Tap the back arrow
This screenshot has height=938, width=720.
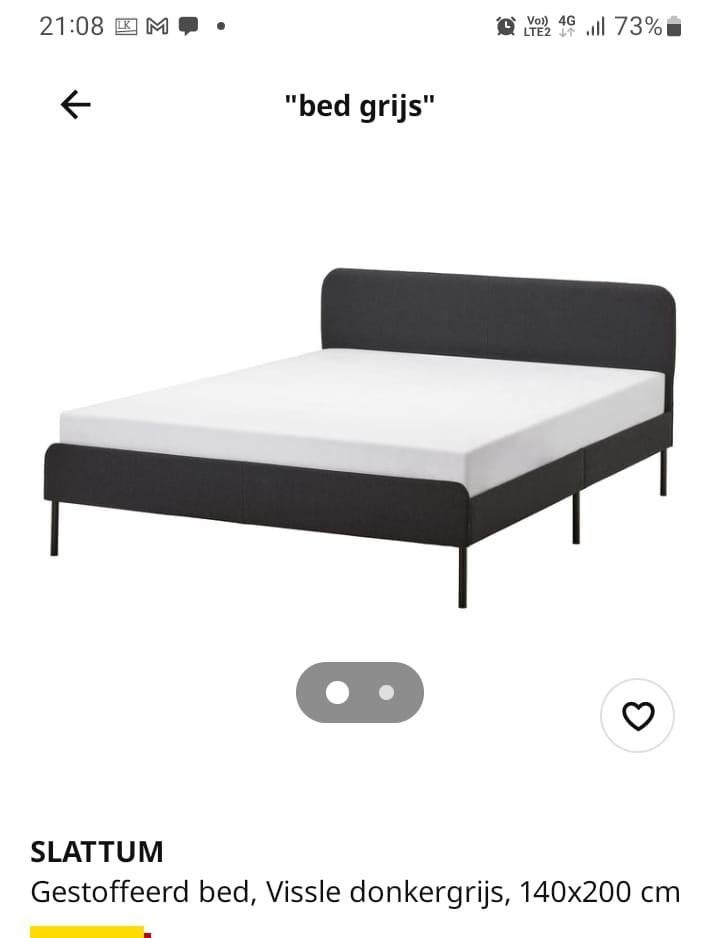click(x=75, y=104)
